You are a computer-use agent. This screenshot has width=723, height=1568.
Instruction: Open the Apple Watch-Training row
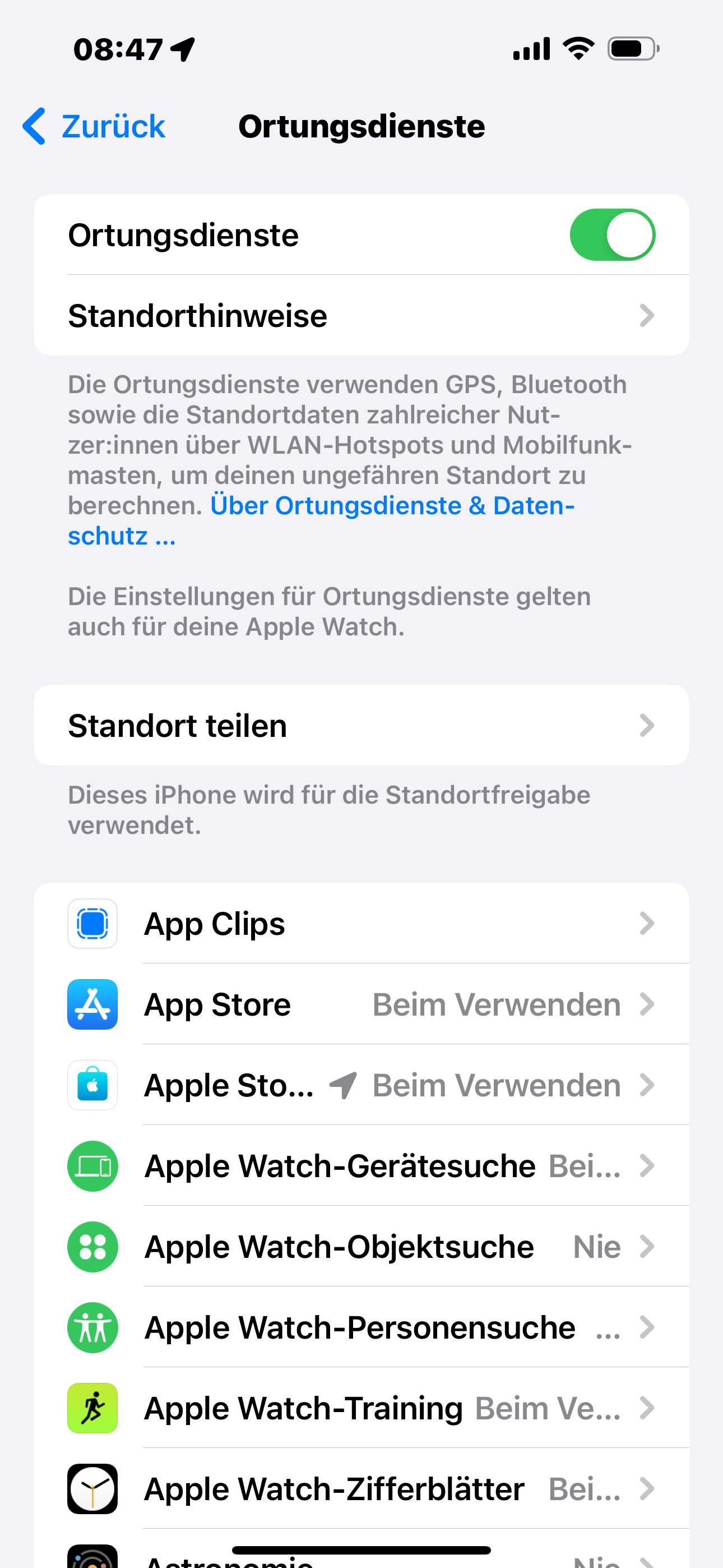tap(360, 1408)
